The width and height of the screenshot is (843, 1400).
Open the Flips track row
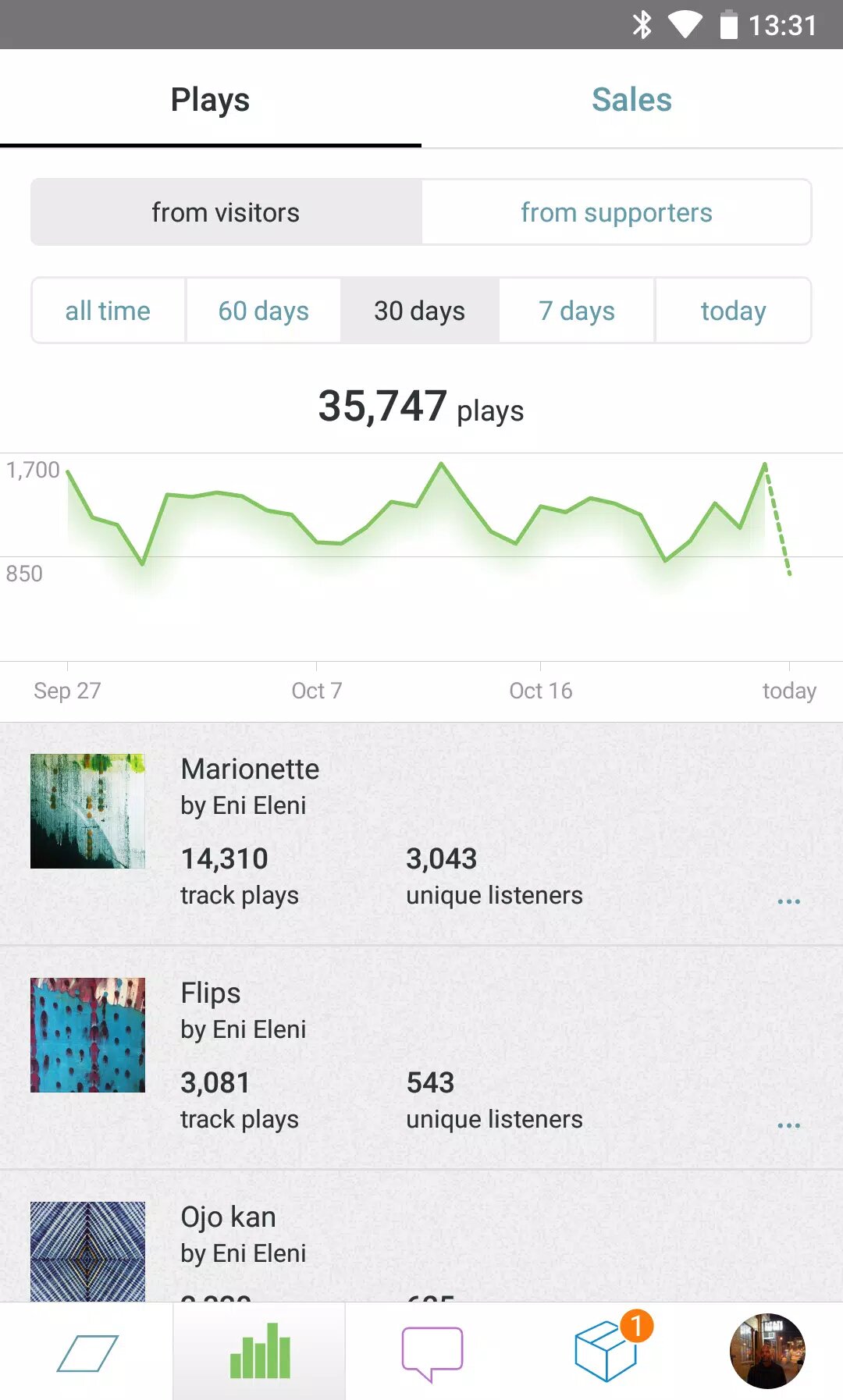211,993
